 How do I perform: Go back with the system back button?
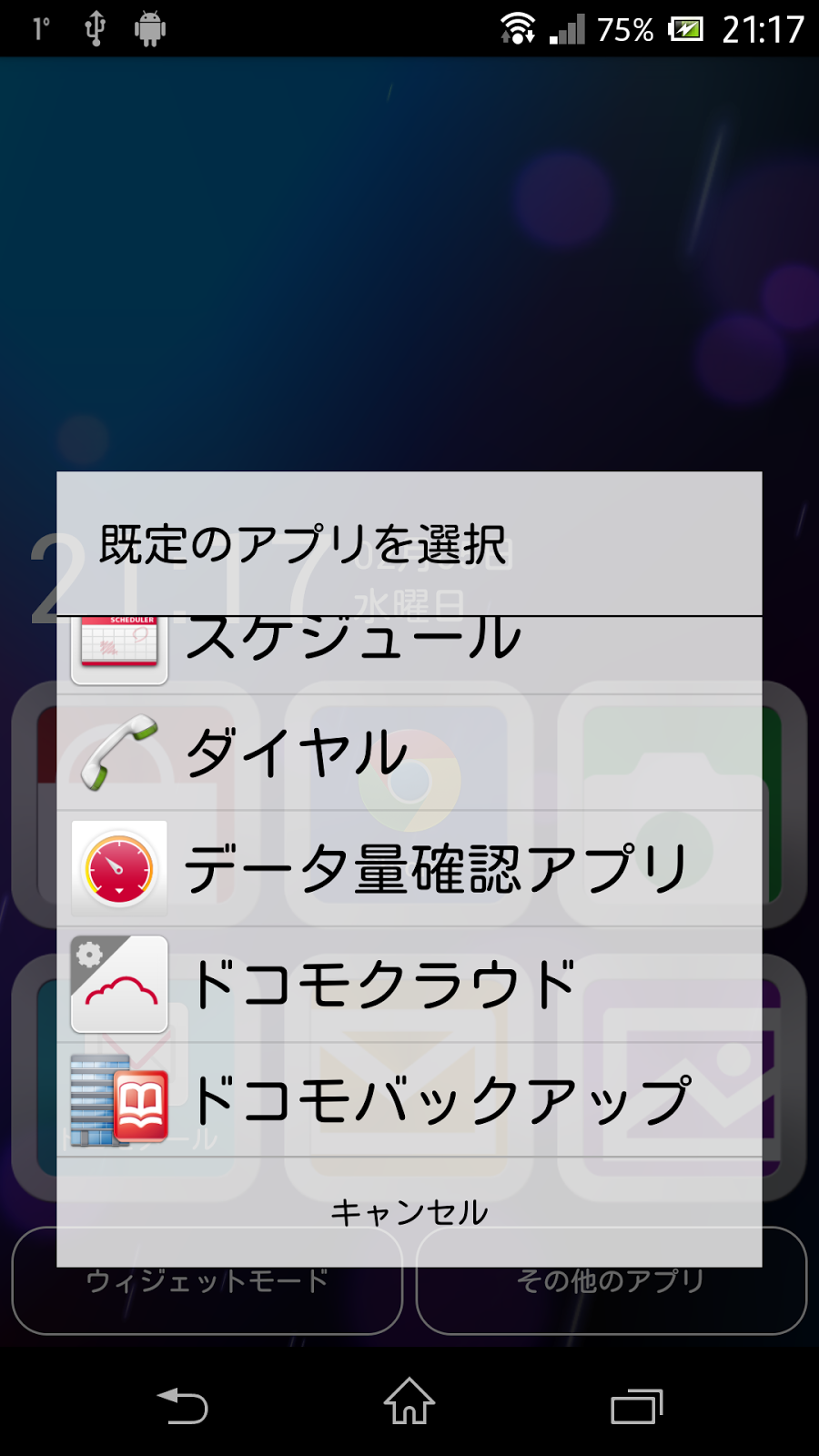183,1406
